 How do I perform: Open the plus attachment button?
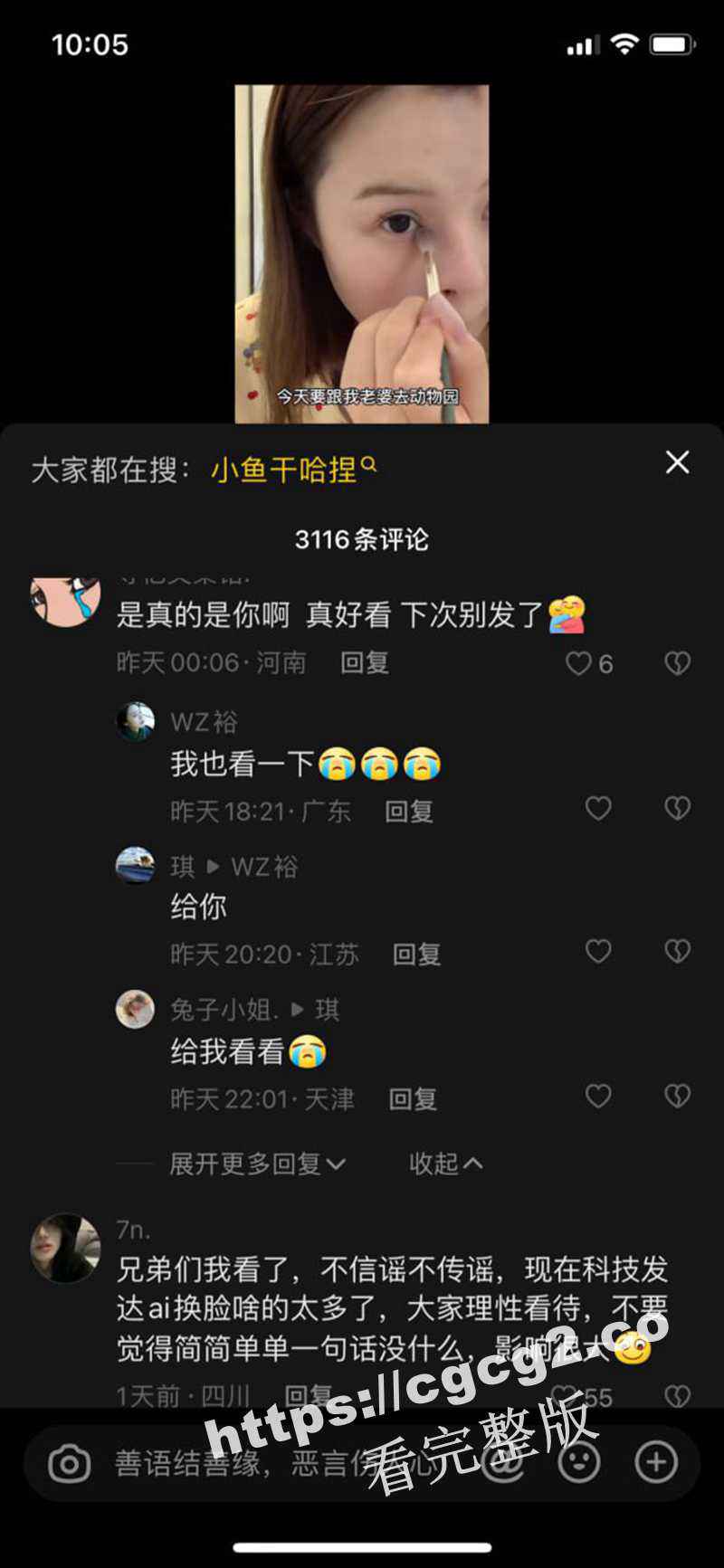656,1461
